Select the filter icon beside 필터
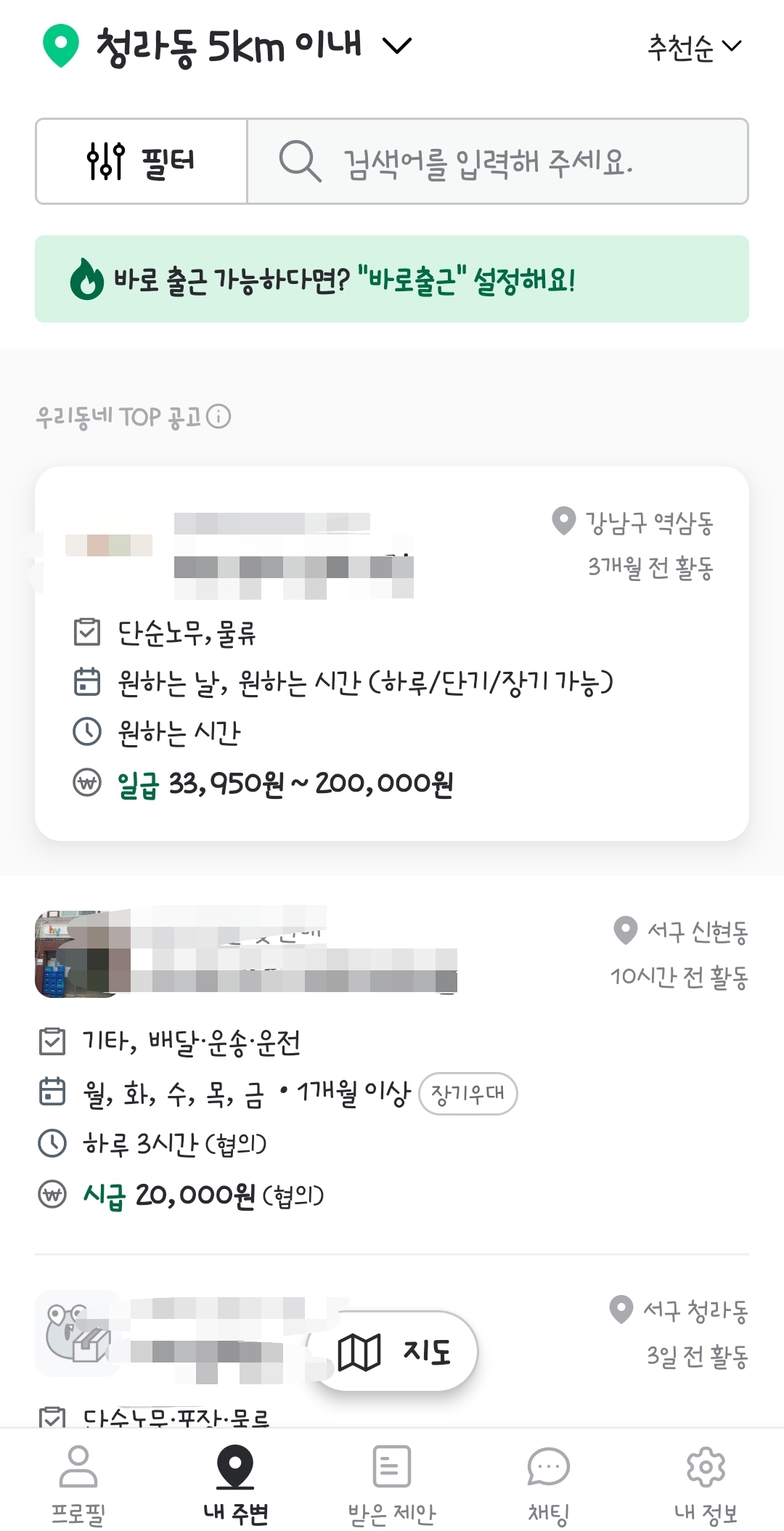The height and width of the screenshot is (1531, 784). pyautogui.click(x=105, y=160)
